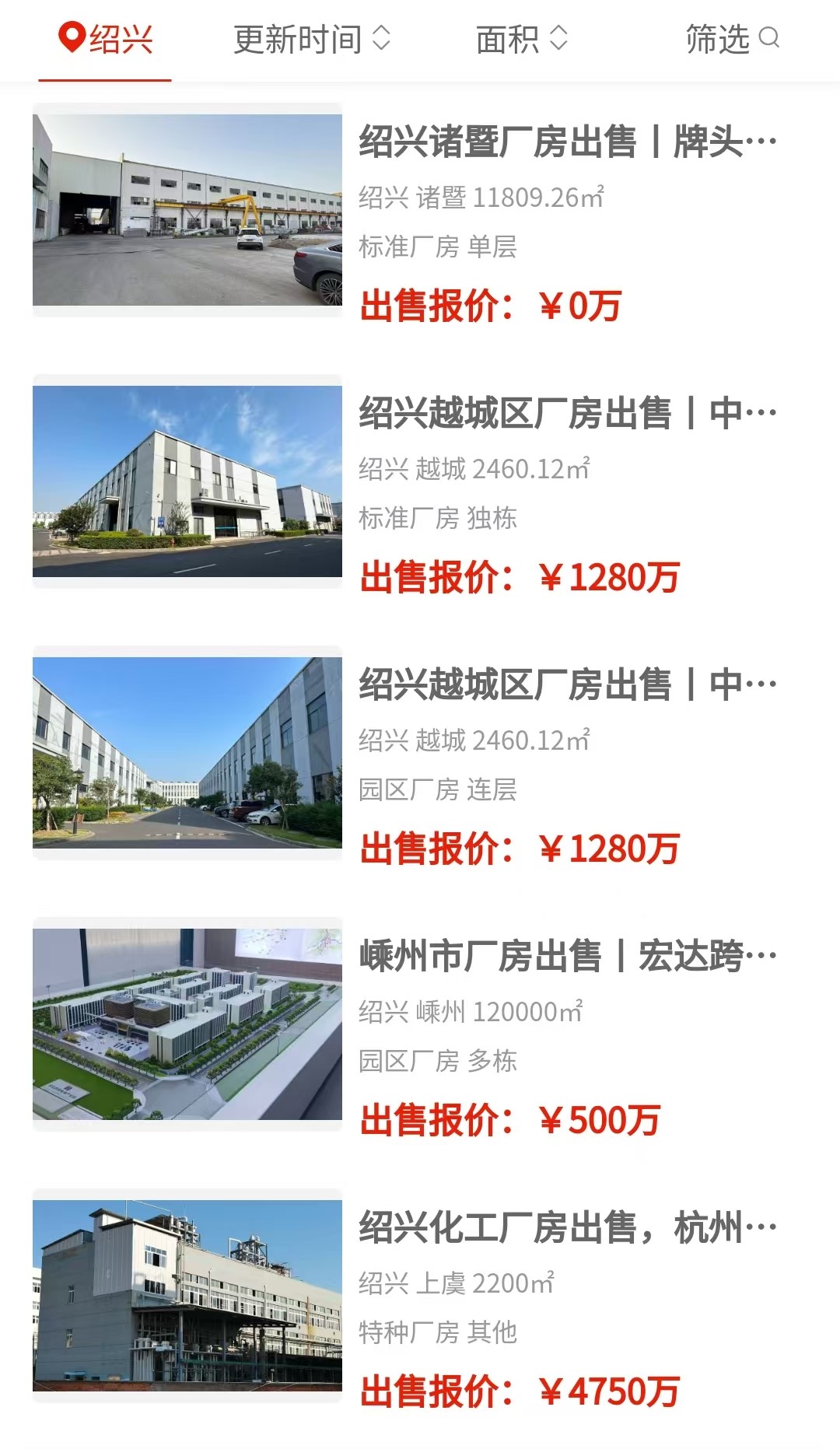Sort listings by 面积
This screenshot has height=1449, width=840.
(x=522, y=39)
